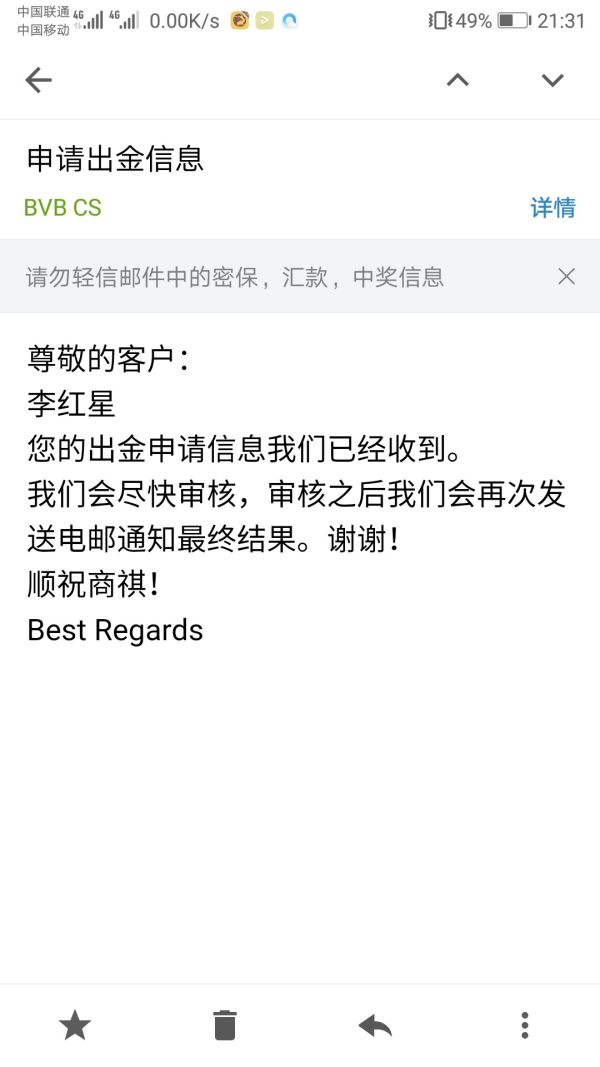Open sender details via 详情
Screen dimensions: 600x1067
tap(552, 208)
